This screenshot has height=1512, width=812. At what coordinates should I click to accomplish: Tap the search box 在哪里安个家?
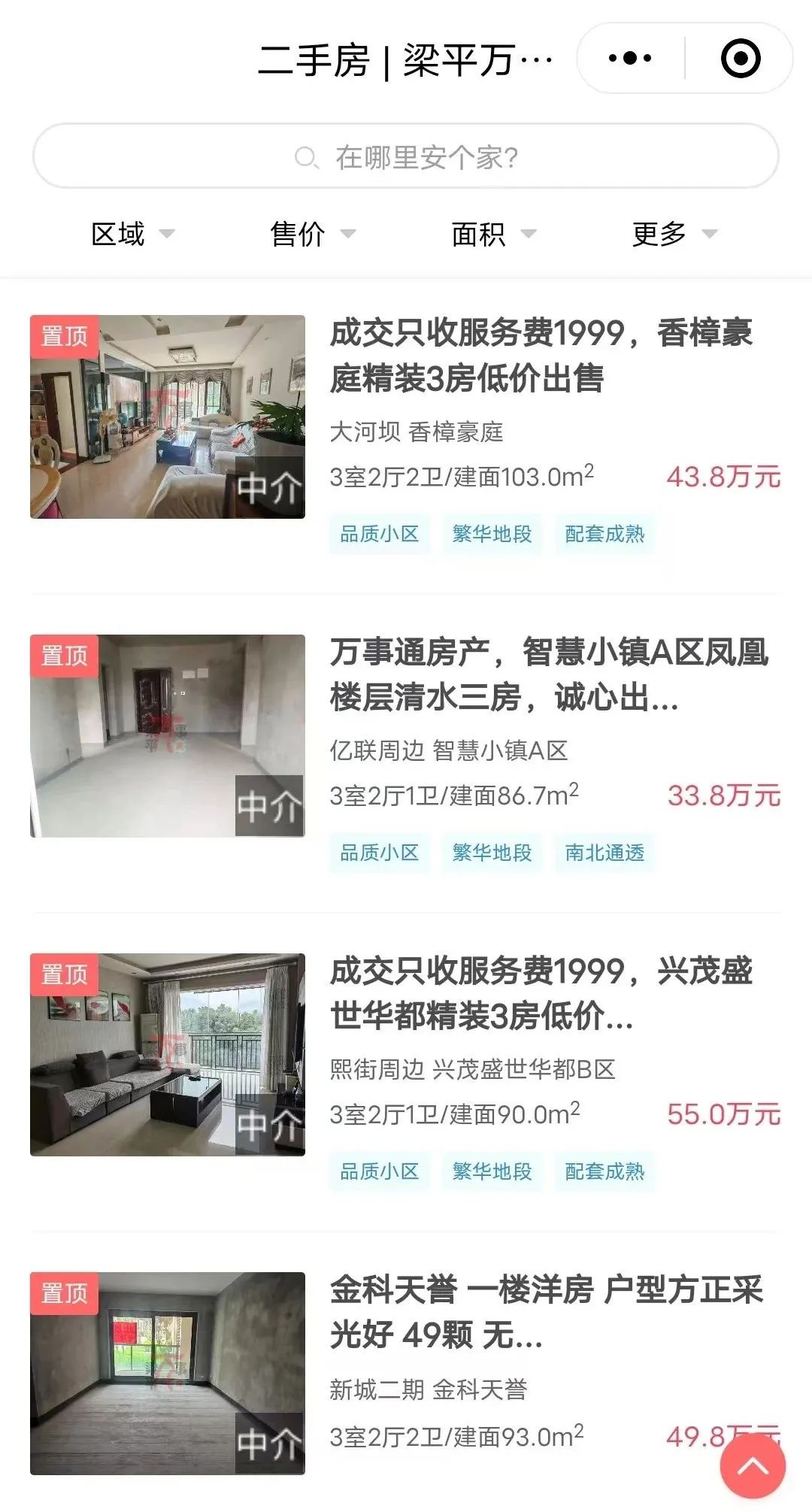pyautogui.click(x=406, y=156)
